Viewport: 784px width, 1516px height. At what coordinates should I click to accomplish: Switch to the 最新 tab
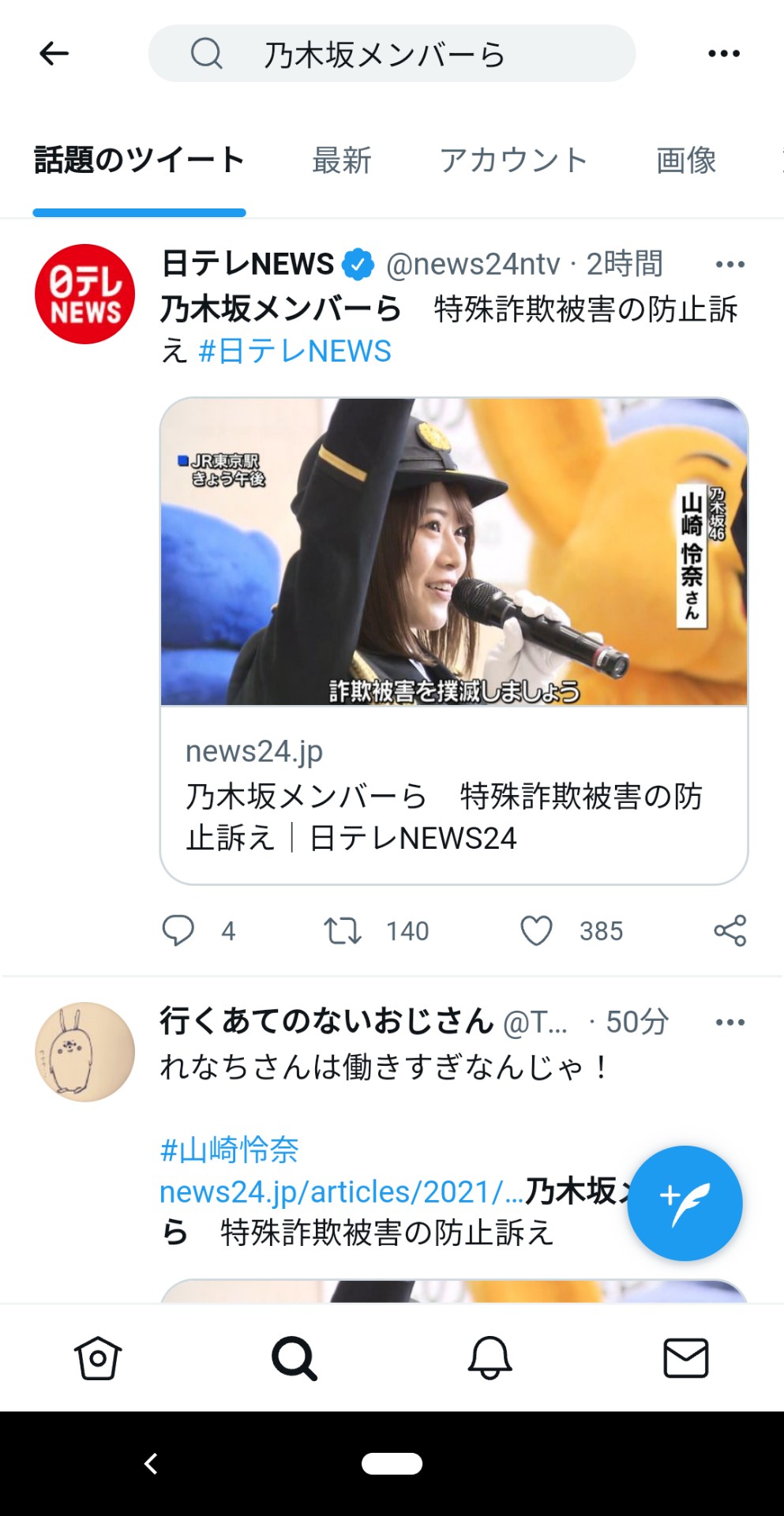click(x=342, y=160)
